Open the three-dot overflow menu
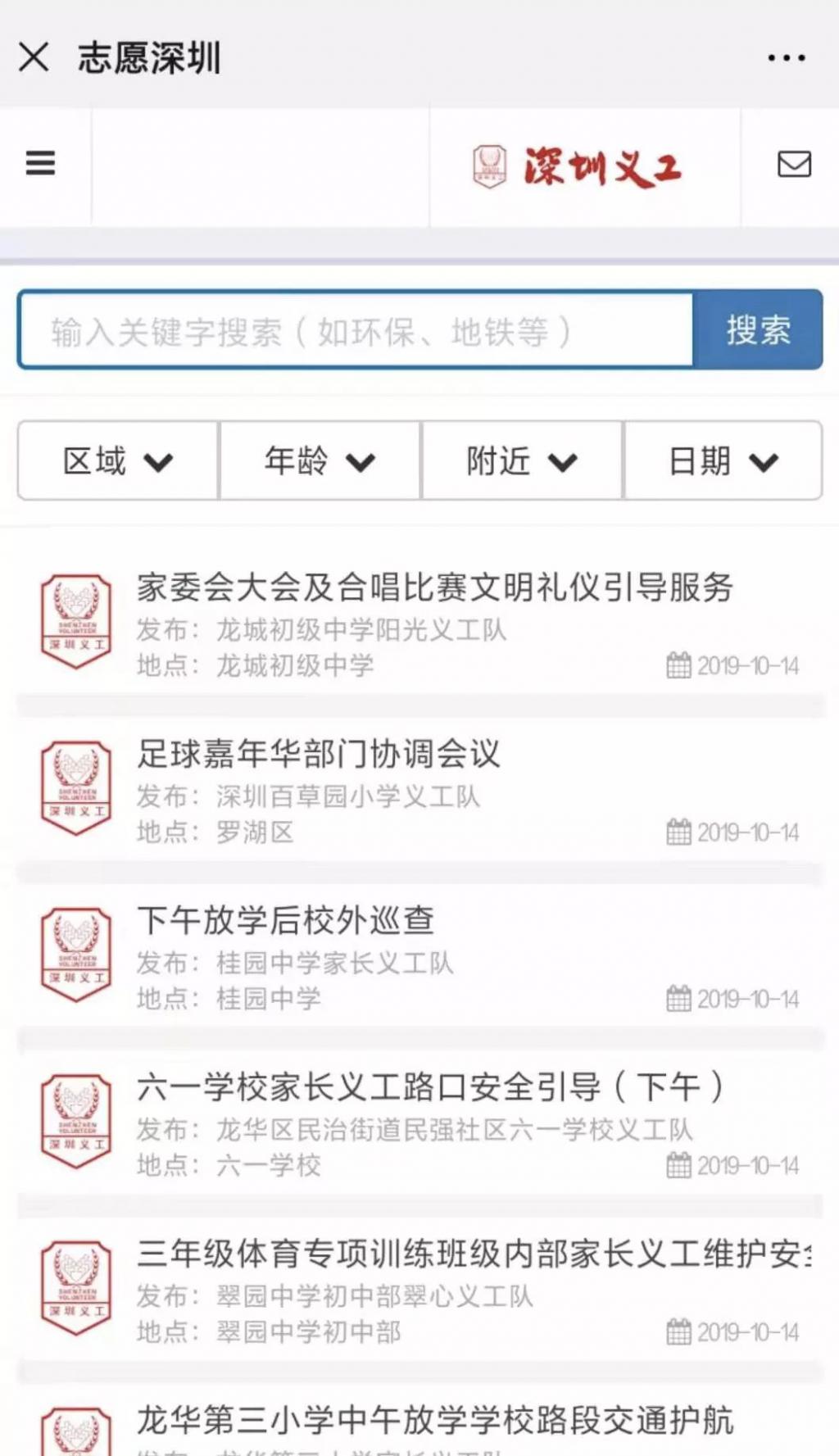The image size is (839, 1456). coord(786,57)
